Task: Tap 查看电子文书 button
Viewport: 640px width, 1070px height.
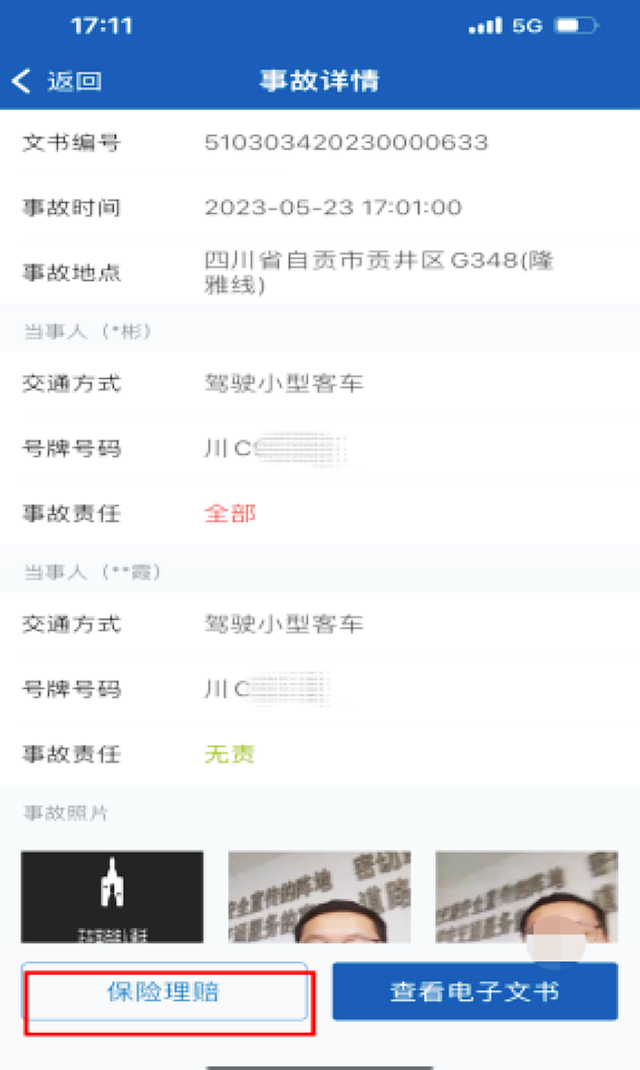Action: 475,992
